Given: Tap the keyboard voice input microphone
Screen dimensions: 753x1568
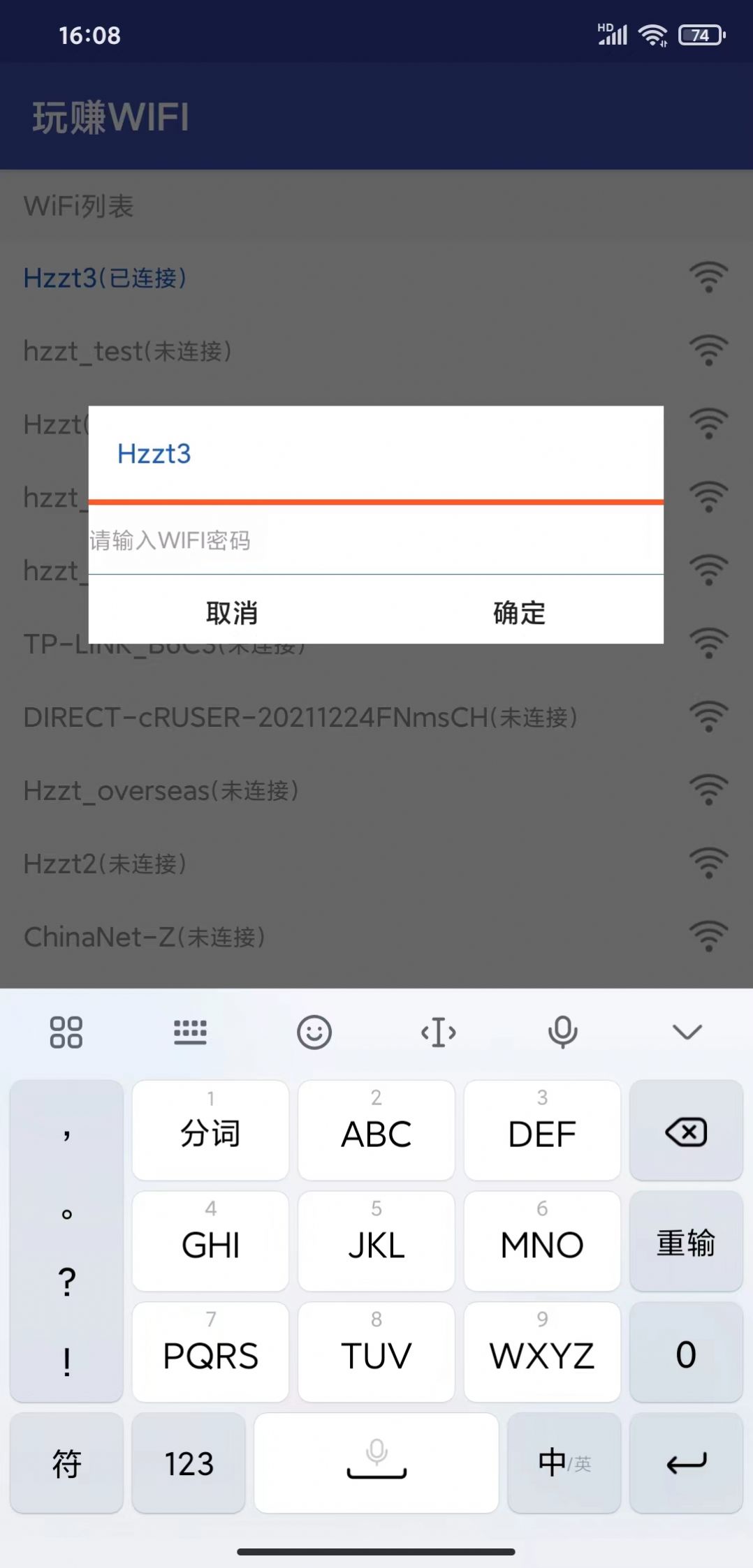Looking at the screenshot, I should (562, 1032).
